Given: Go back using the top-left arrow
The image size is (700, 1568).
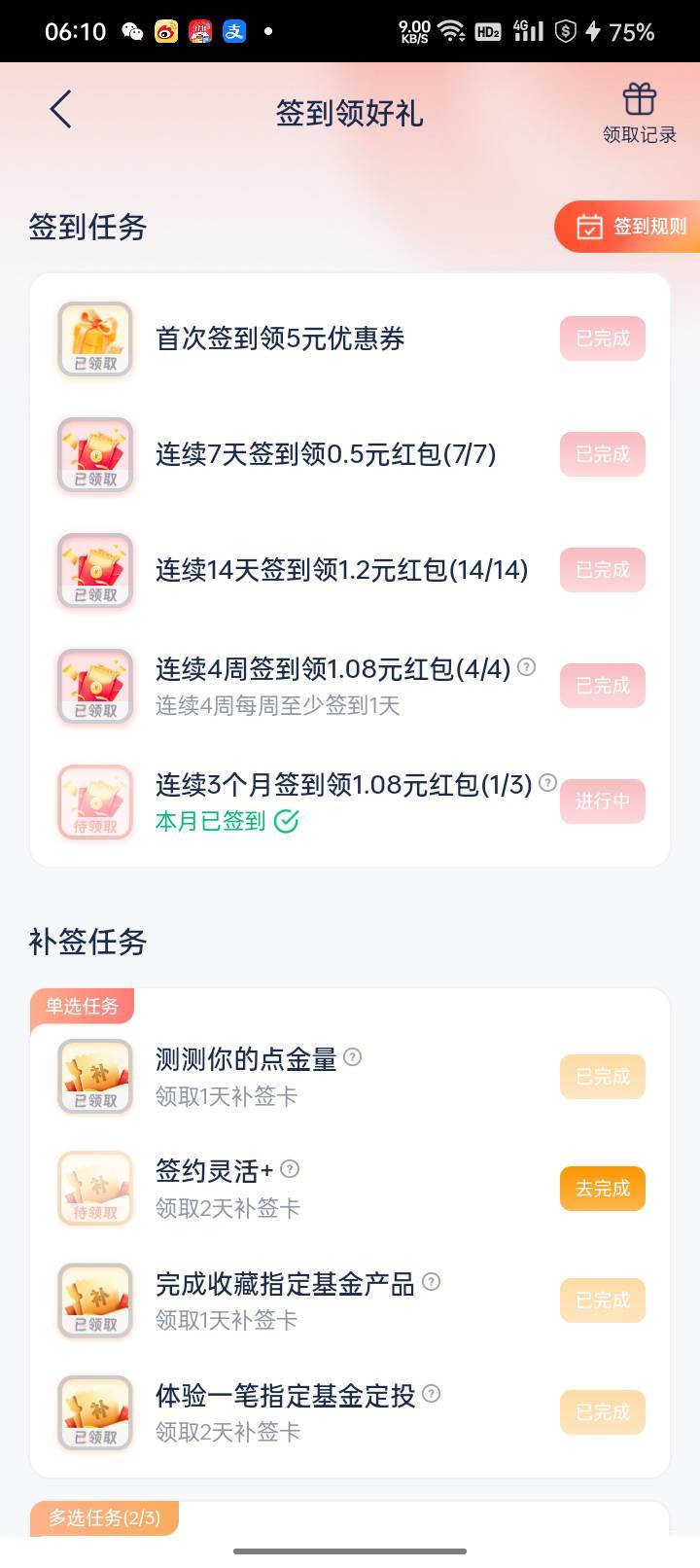Looking at the screenshot, I should pyautogui.click(x=61, y=110).
